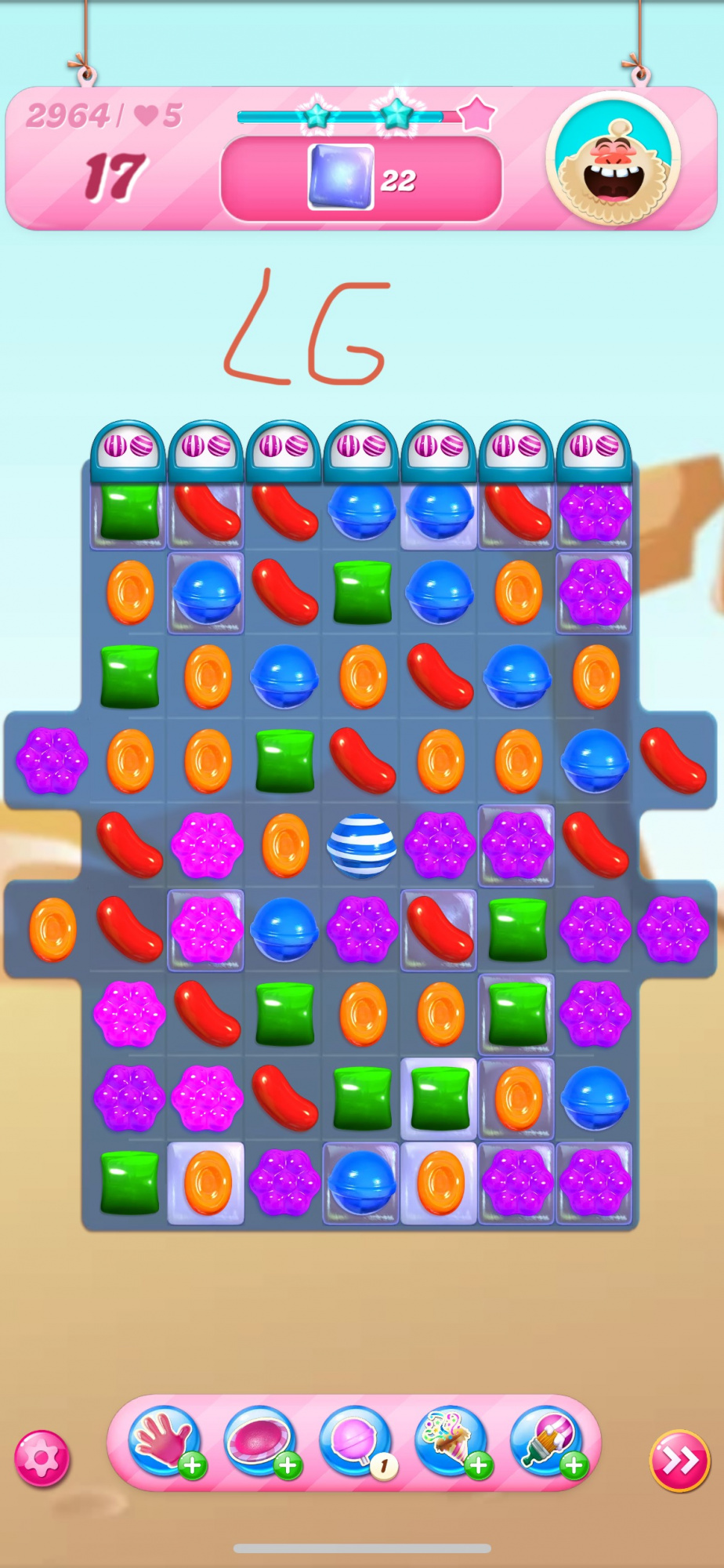724x1568 pixels.
Task: Tap the double-arrow skip button
Action: 679,1461
